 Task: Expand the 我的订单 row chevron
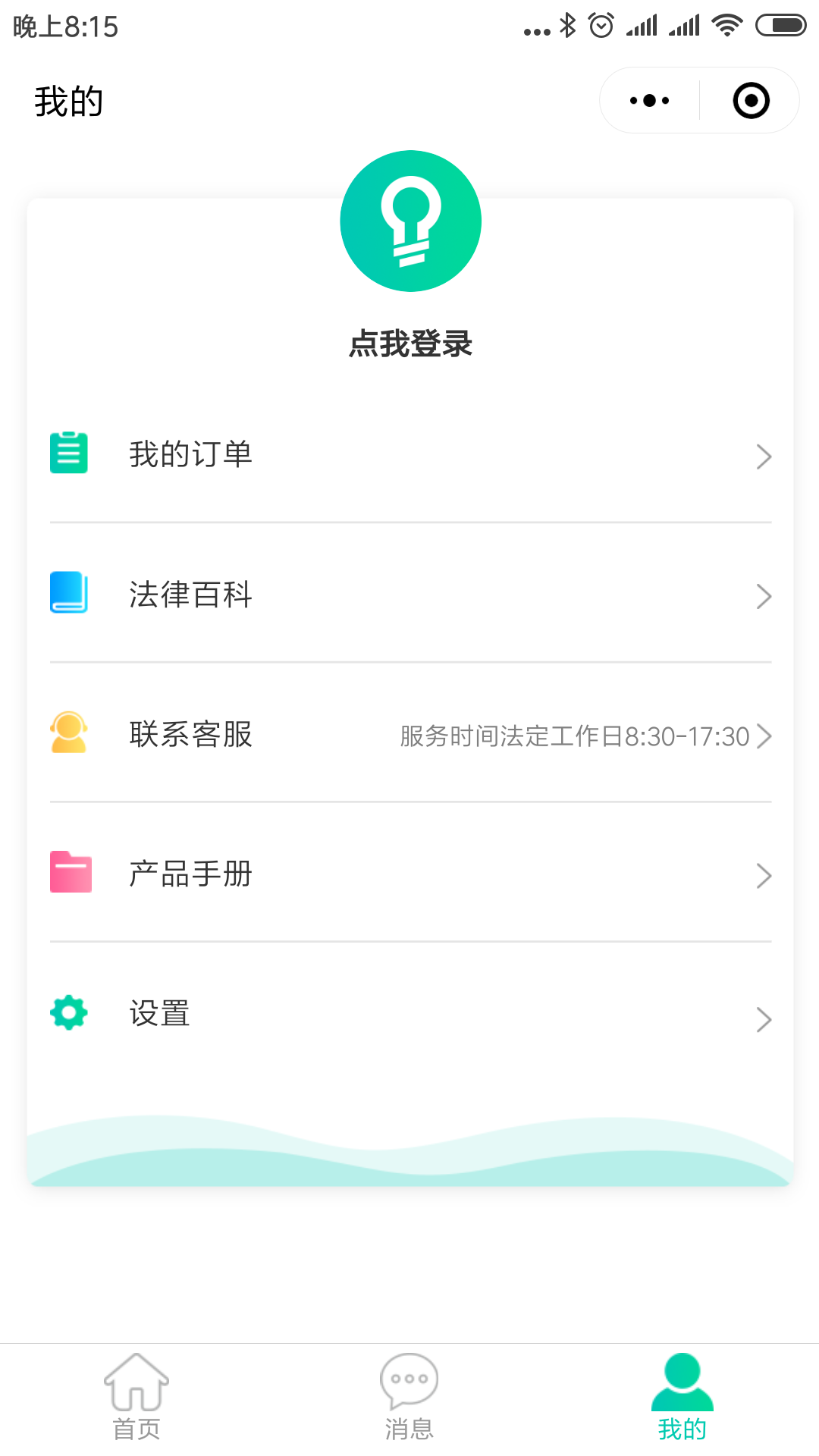pos(764,456)
